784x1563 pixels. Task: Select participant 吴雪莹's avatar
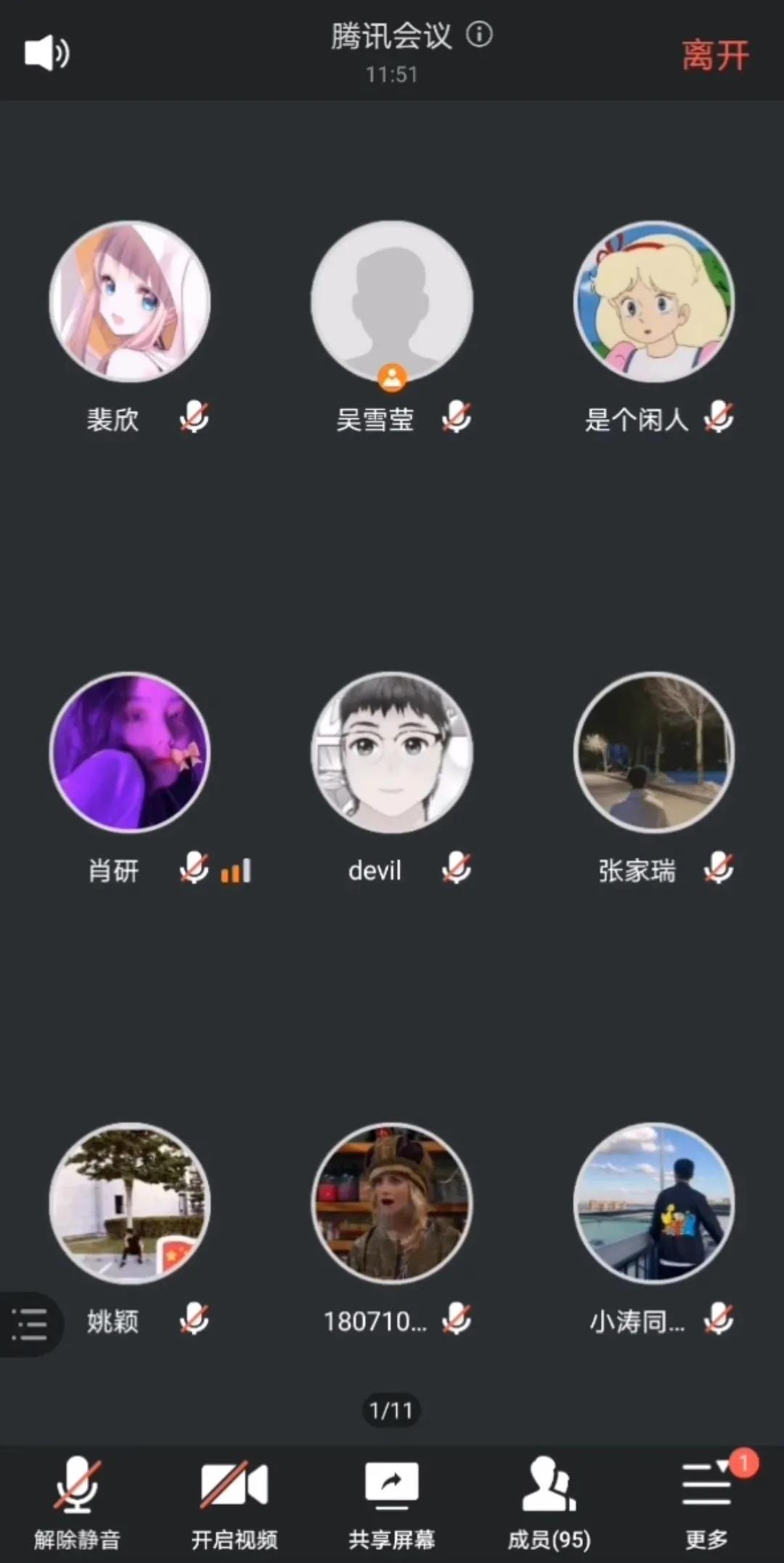pyautogui.click(x=392, y=301)
